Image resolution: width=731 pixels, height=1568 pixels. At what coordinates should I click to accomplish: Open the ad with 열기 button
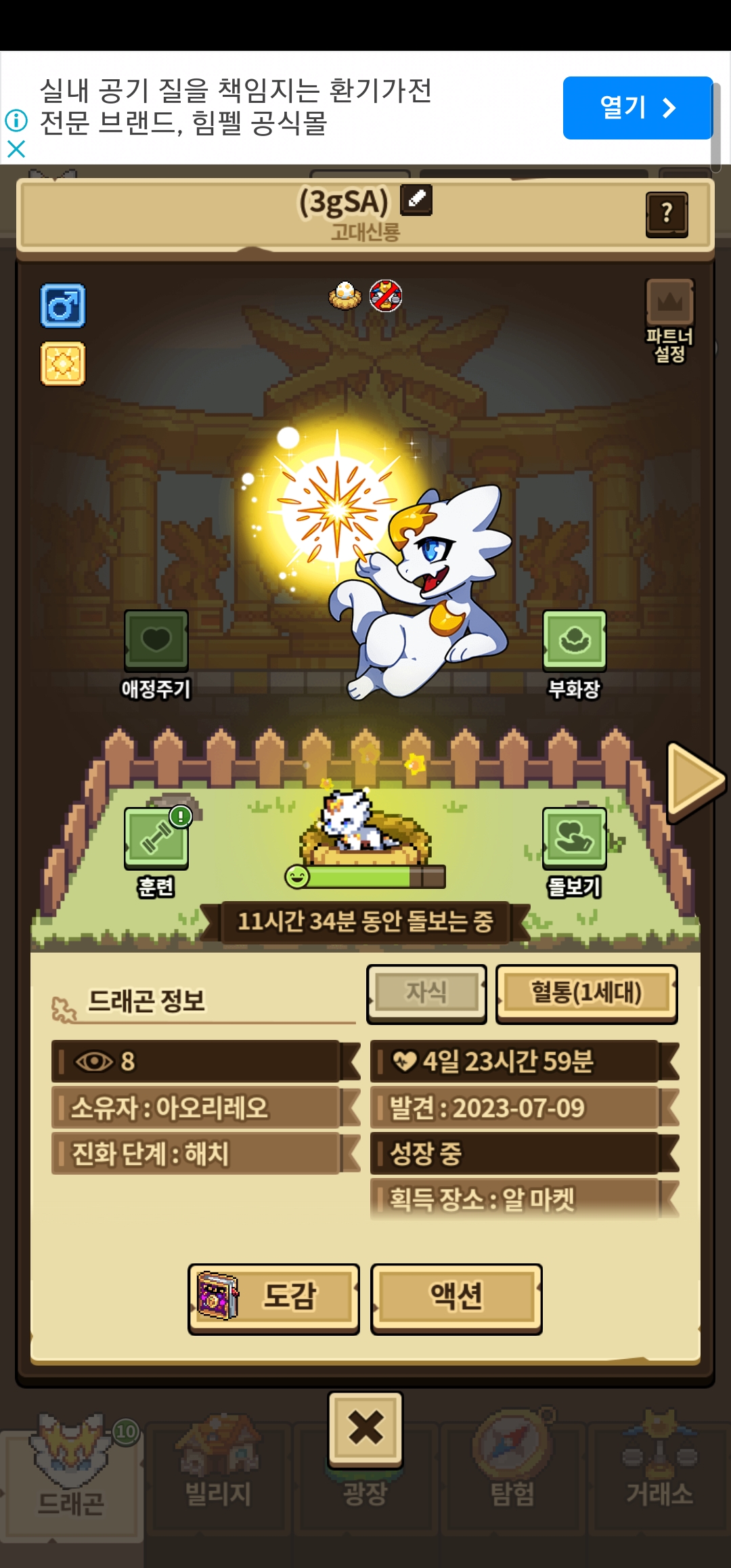pos(638,108)
